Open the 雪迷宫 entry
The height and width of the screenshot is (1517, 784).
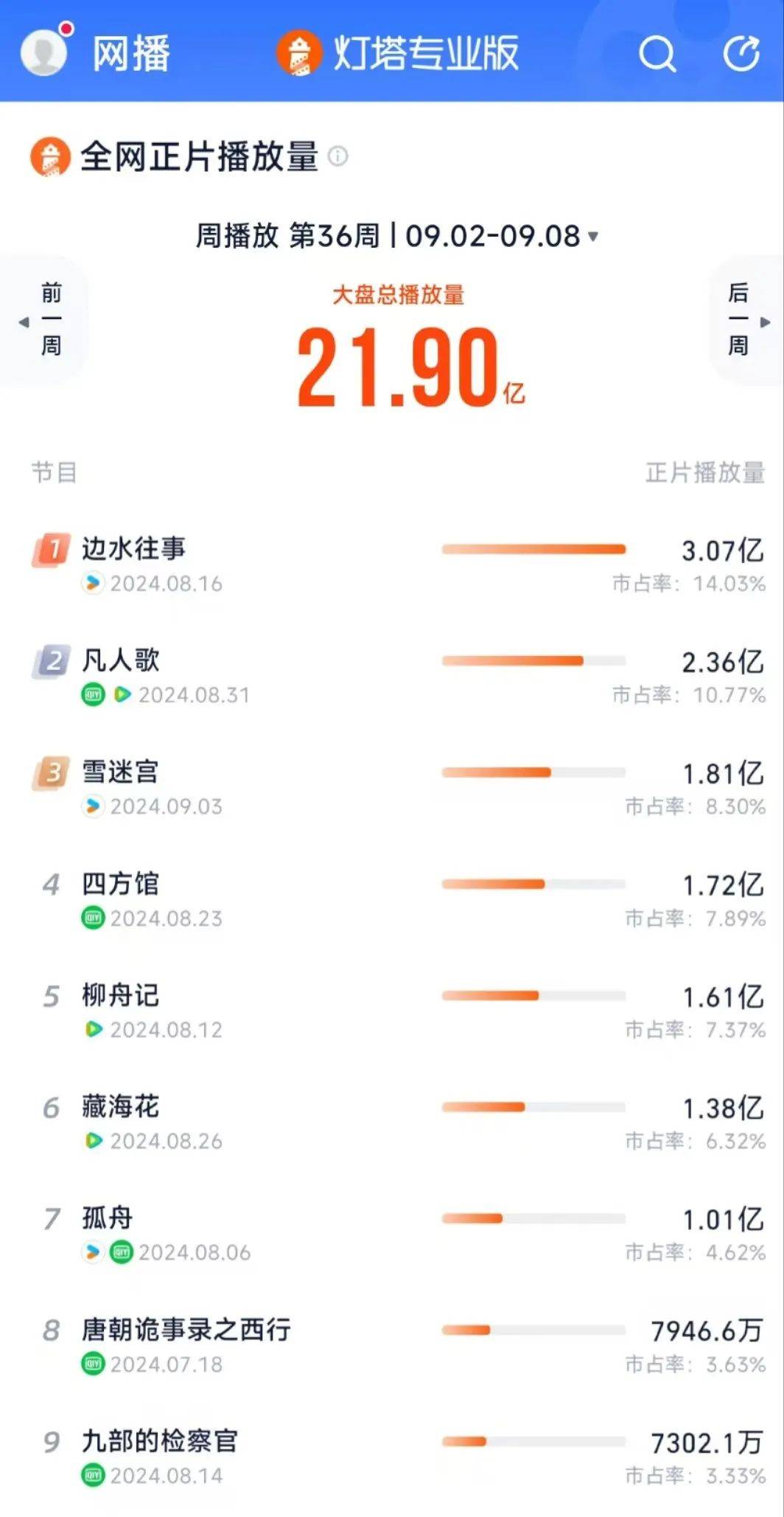[x=398, y=787]
